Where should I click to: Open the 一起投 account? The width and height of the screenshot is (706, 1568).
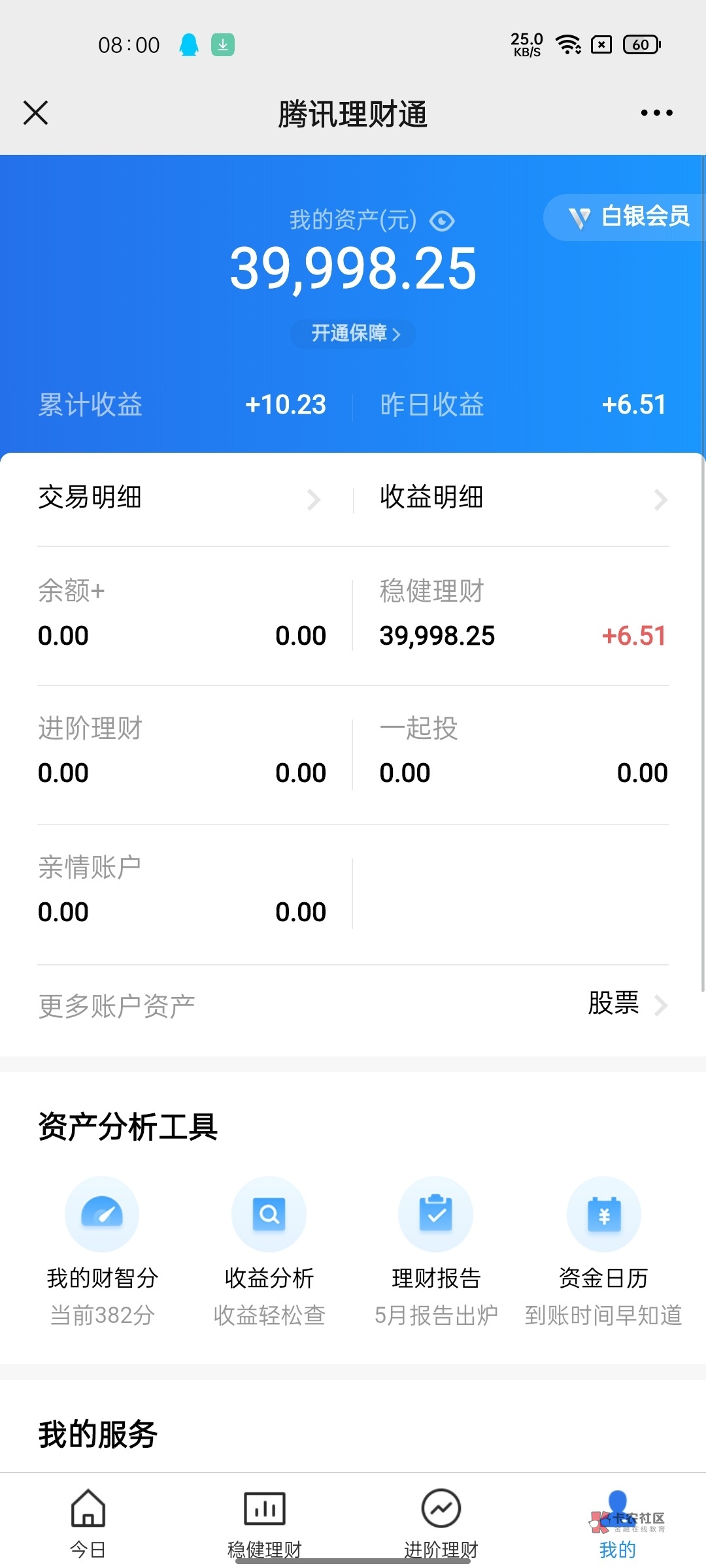(523, 751)
